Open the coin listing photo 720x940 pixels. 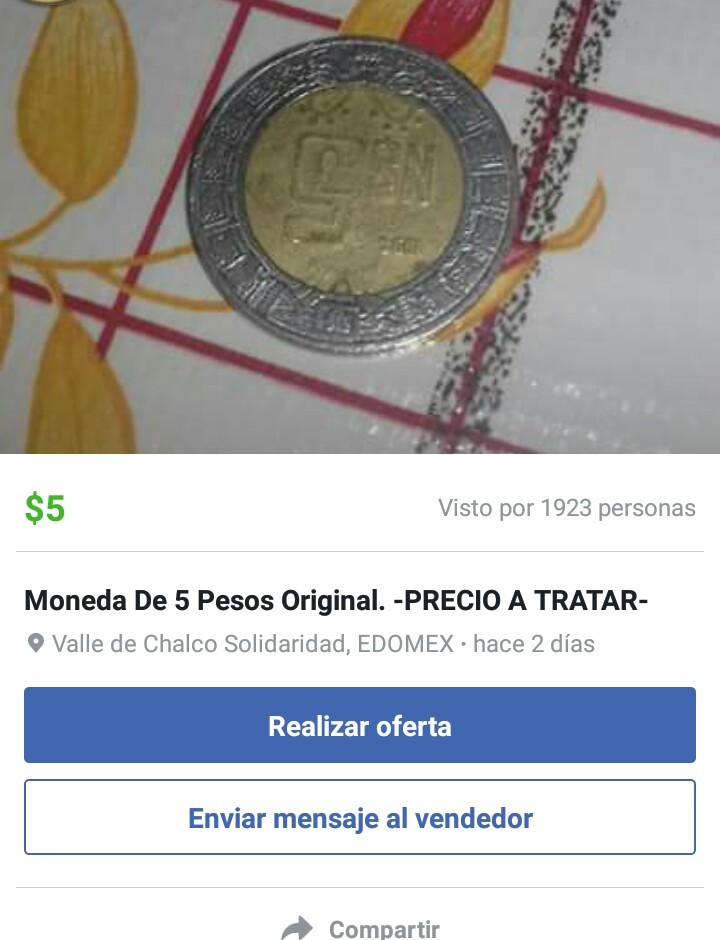coord(360,226)
